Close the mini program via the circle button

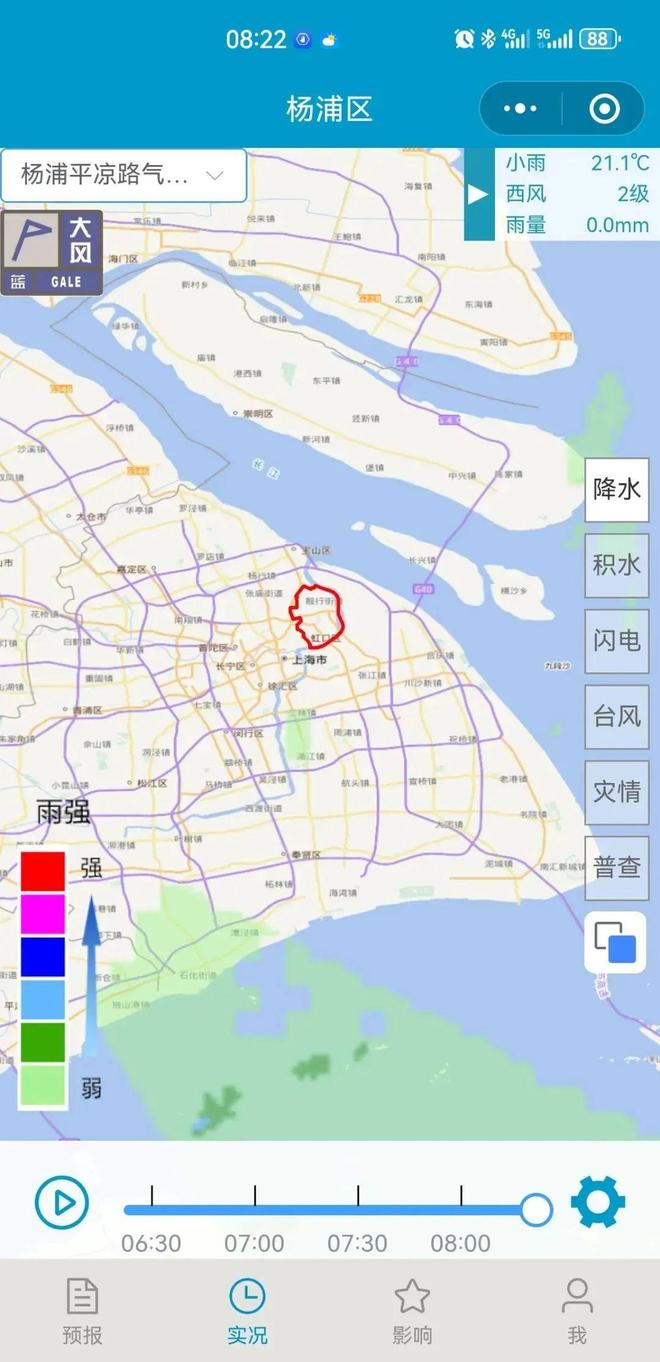(x=604, y=109)
